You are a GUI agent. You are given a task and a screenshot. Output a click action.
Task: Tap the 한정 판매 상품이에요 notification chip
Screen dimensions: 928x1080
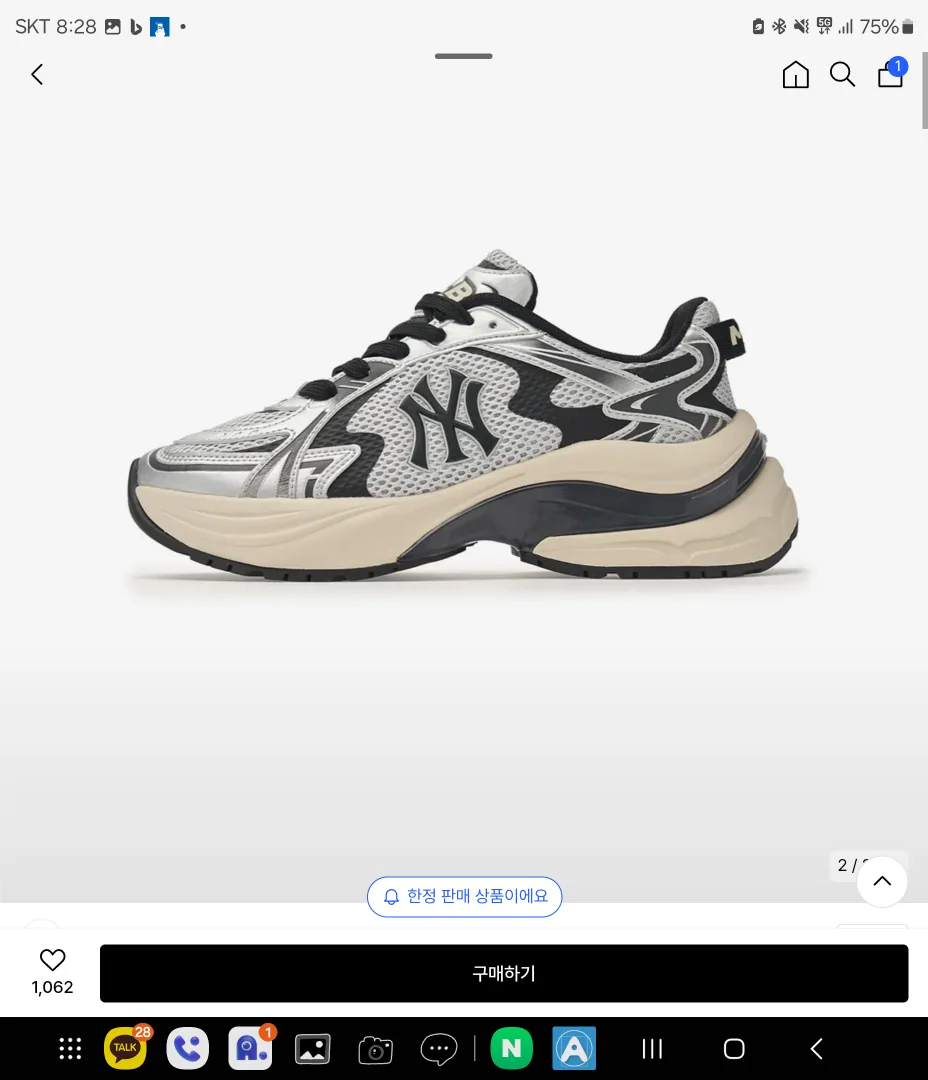point(464,897)
